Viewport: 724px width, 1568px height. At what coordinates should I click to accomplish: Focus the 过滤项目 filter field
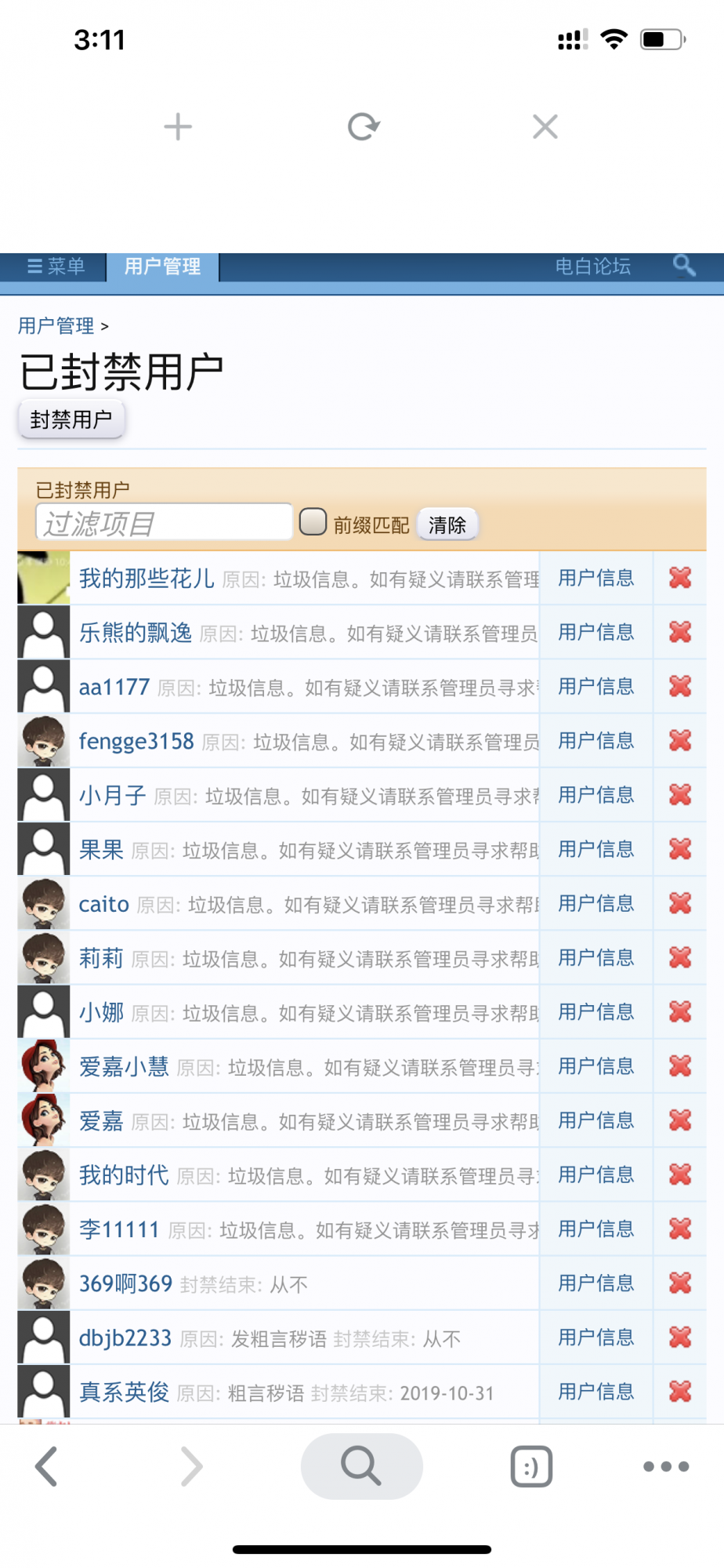164,523
